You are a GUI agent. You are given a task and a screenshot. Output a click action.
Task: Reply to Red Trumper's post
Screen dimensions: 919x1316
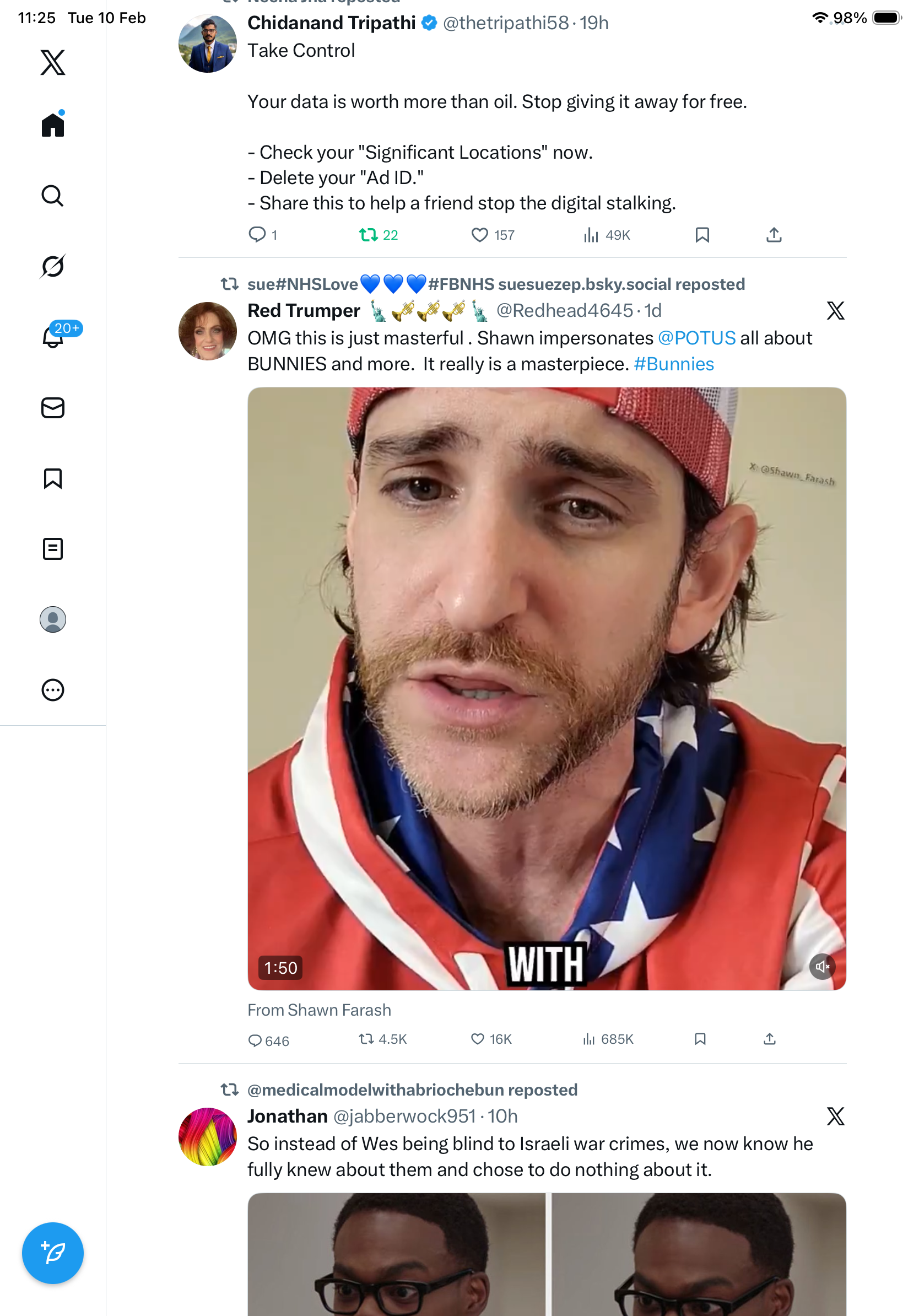pyautogui.click(x=255, y=1040)
